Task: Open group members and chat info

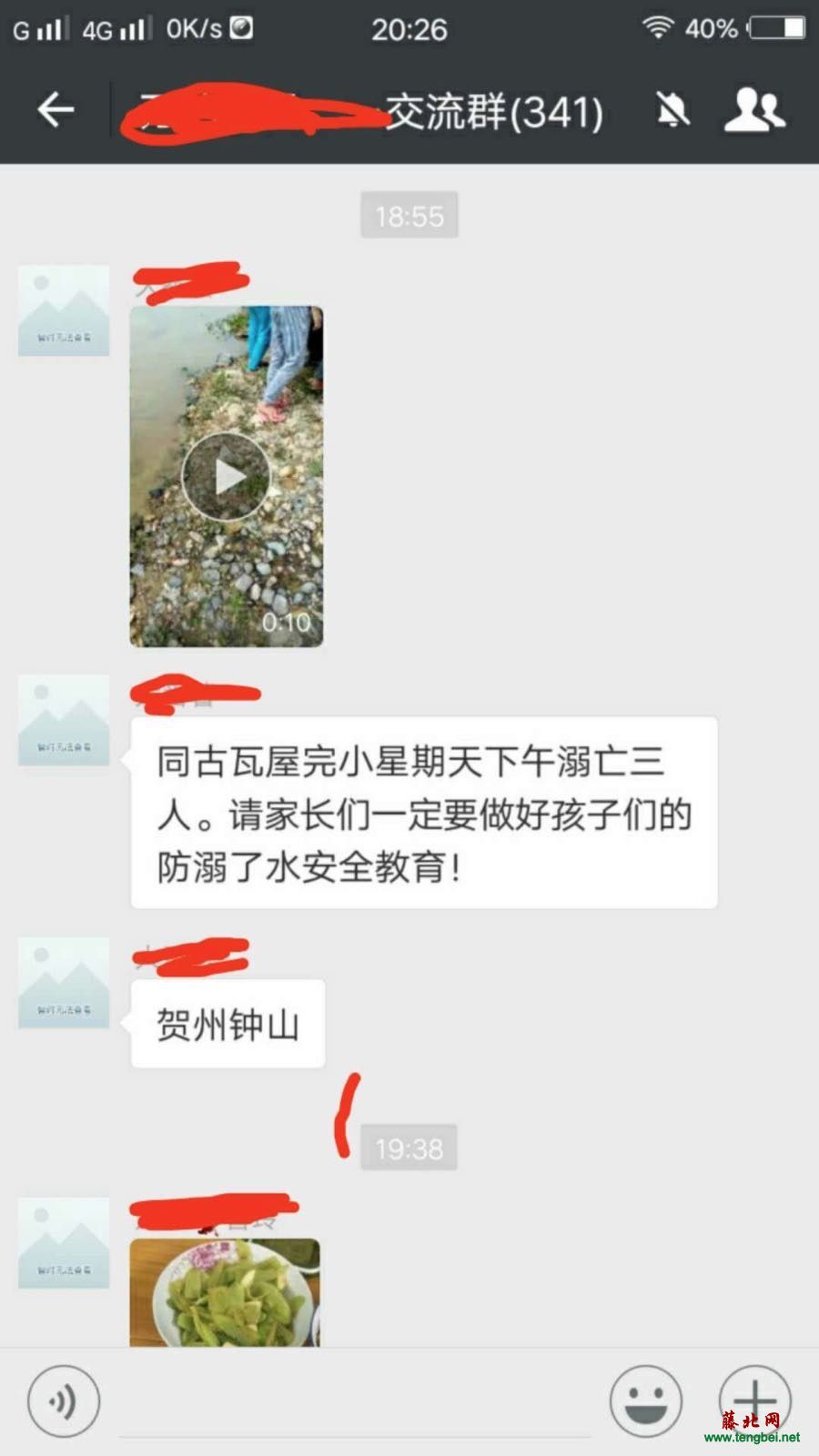Action: pos(754,110)
